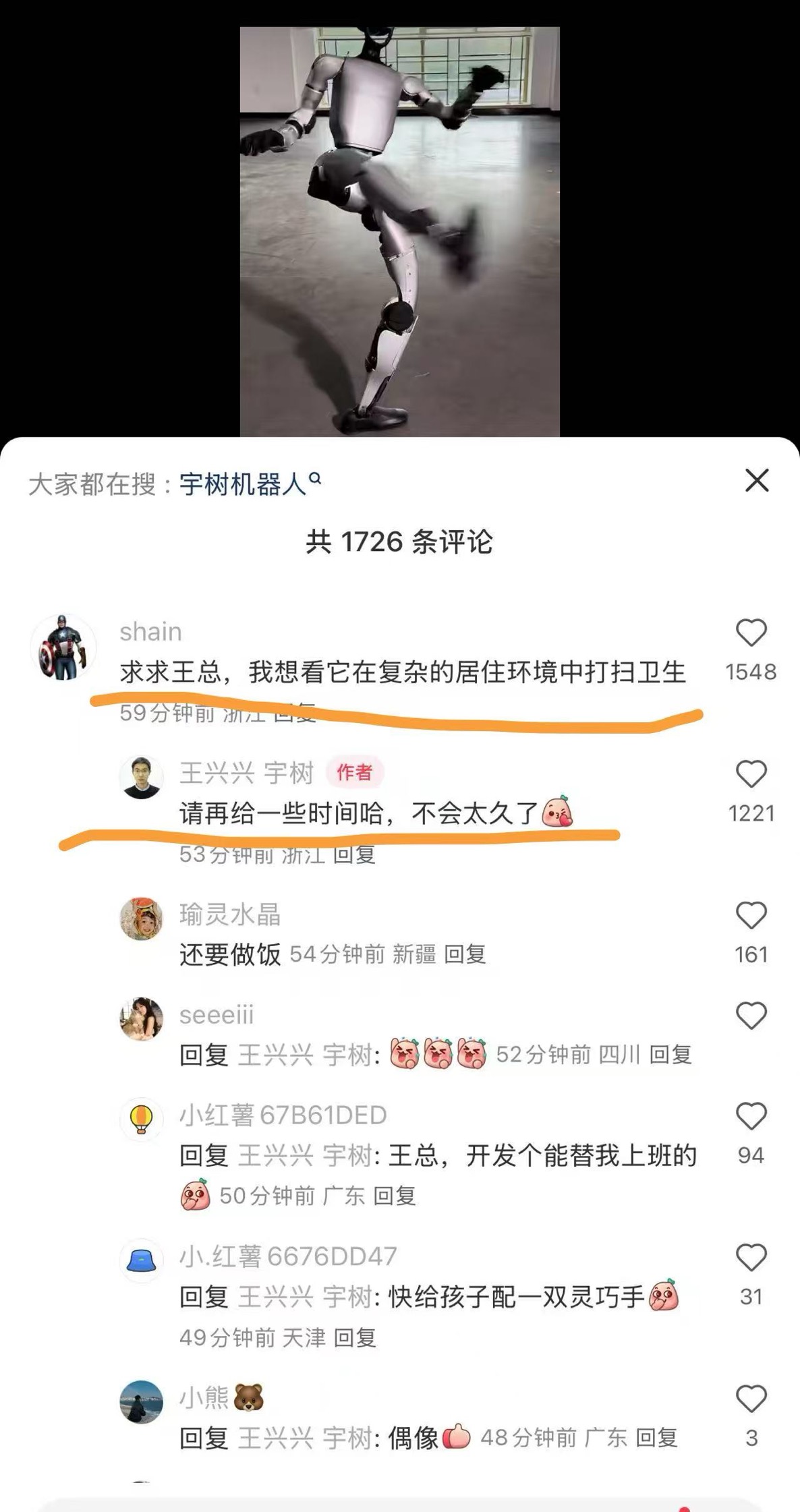Like 小红薯67B61DED's comment
800x1512 pixels.
tap(751, 1117)
